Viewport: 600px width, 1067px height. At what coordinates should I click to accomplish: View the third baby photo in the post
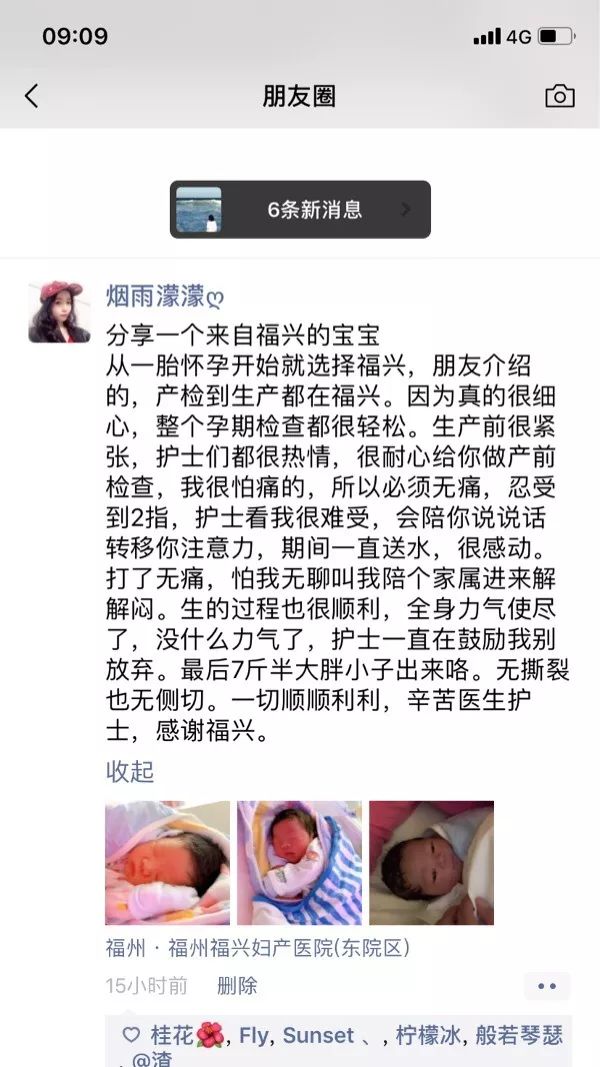tap(431, 862)
